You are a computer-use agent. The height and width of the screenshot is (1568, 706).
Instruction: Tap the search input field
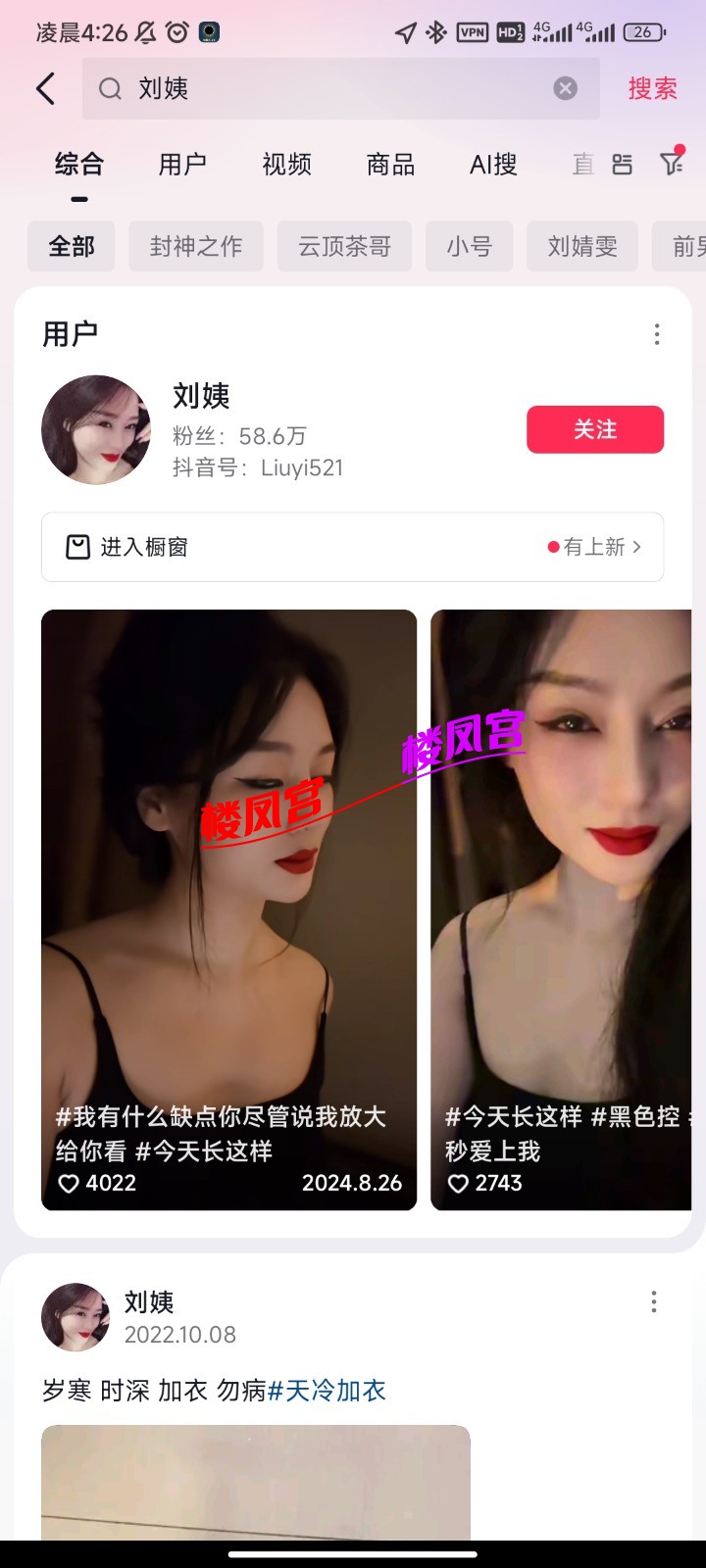click(x=294, y=88)
